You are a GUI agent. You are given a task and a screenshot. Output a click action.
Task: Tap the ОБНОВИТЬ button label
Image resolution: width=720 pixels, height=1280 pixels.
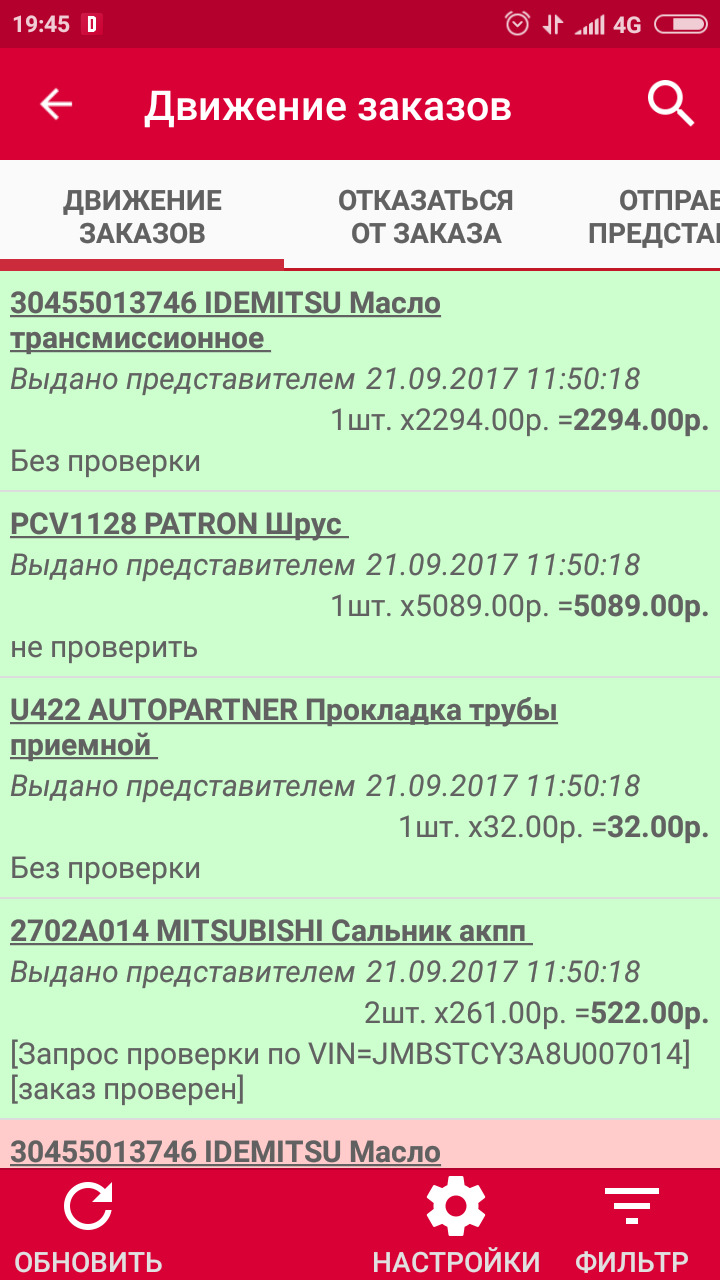coord(88,1262)
